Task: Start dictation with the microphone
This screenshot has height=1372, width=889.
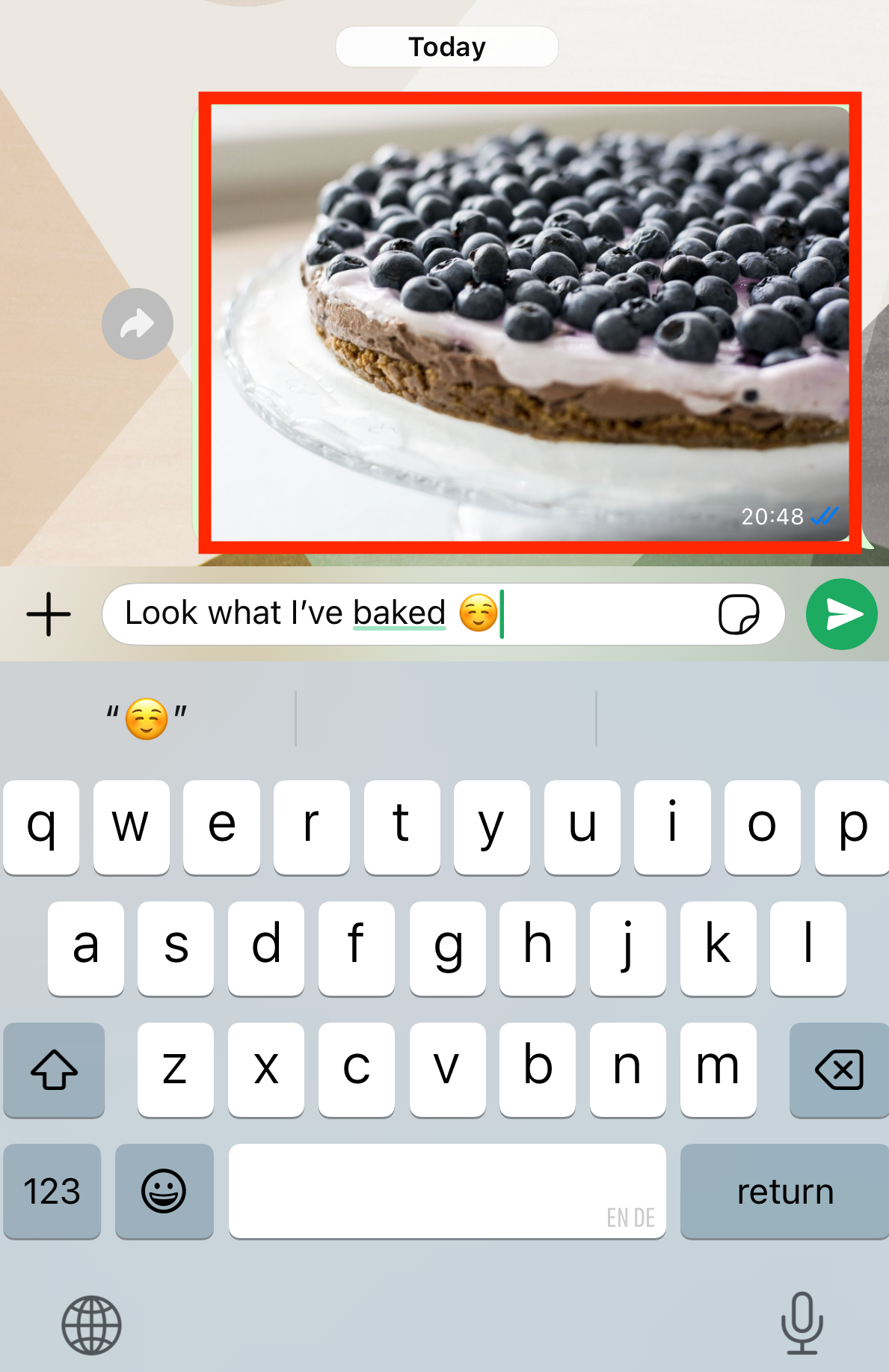Action: 802,1323
